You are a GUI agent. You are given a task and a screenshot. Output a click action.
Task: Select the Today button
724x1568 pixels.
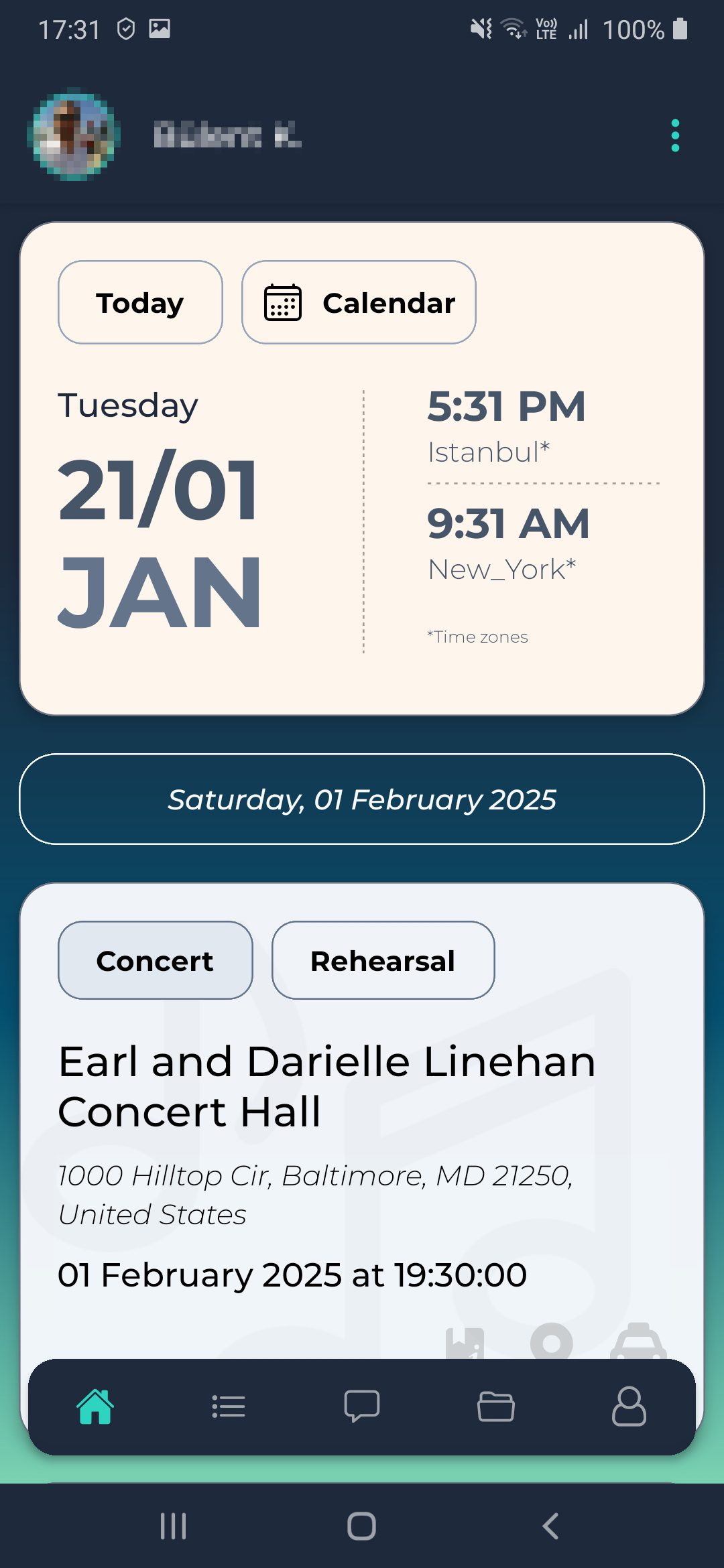pos(140,303)
